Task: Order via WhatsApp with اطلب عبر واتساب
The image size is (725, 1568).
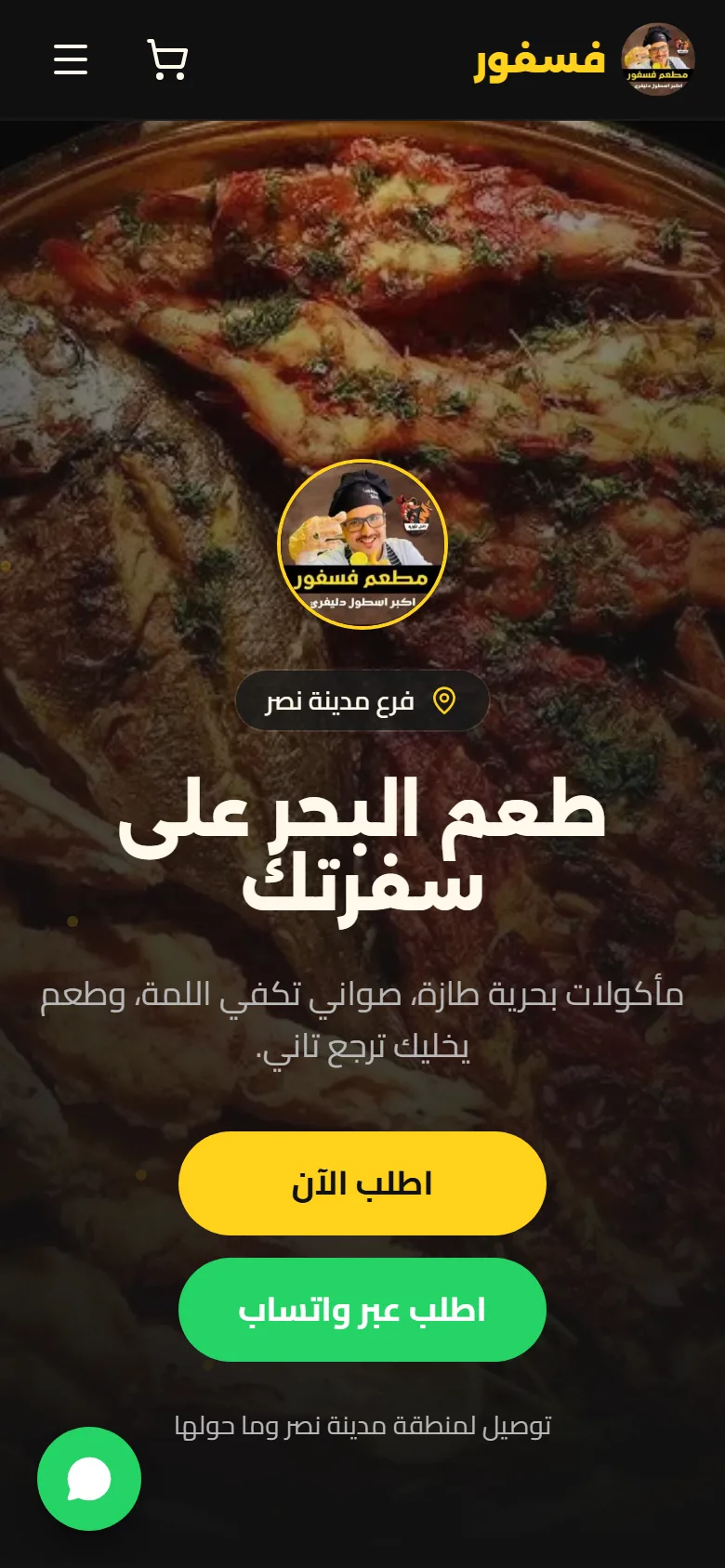Action: pos(362,1310)
